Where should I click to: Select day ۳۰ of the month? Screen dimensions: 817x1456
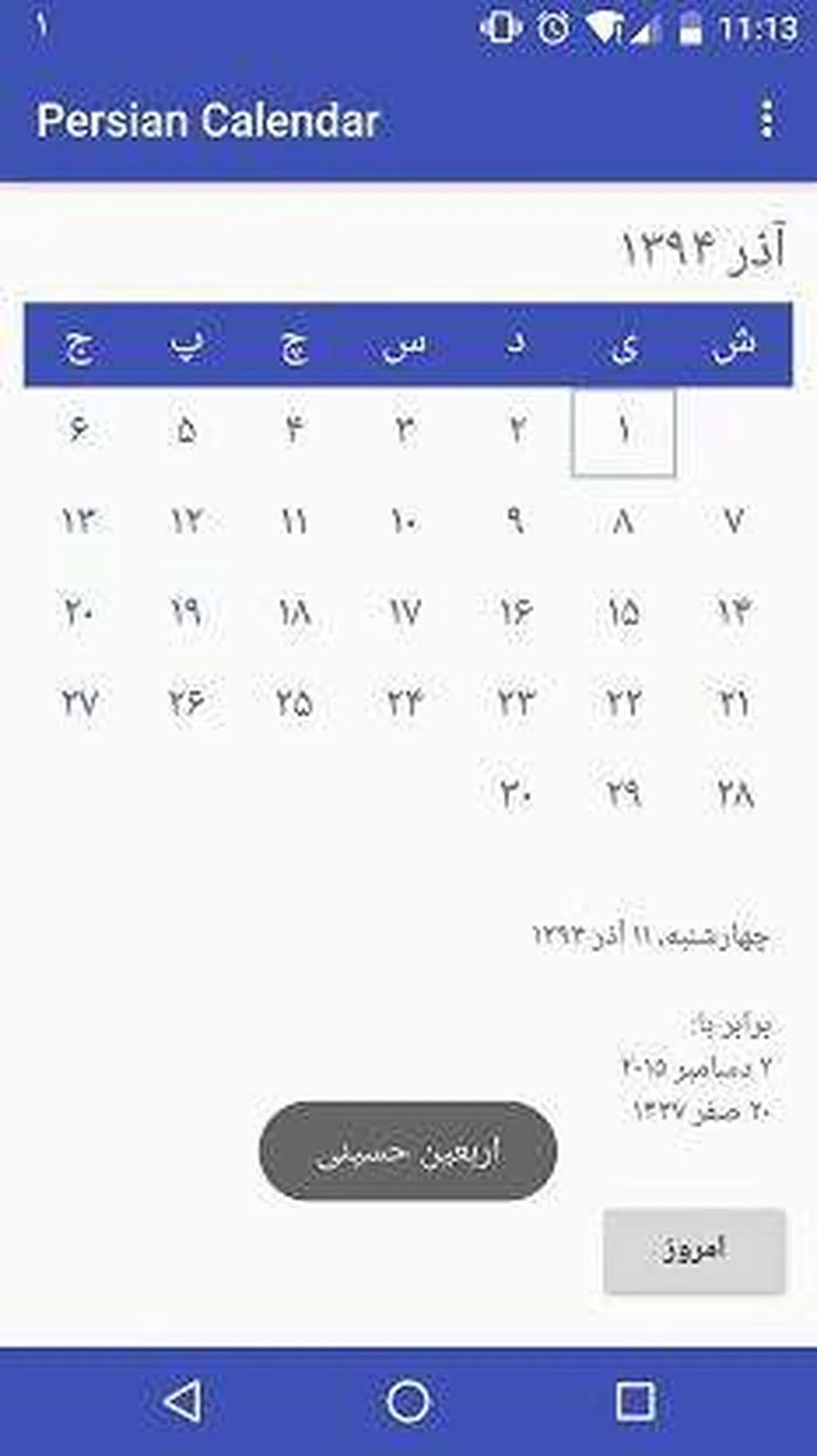[515, 794]
